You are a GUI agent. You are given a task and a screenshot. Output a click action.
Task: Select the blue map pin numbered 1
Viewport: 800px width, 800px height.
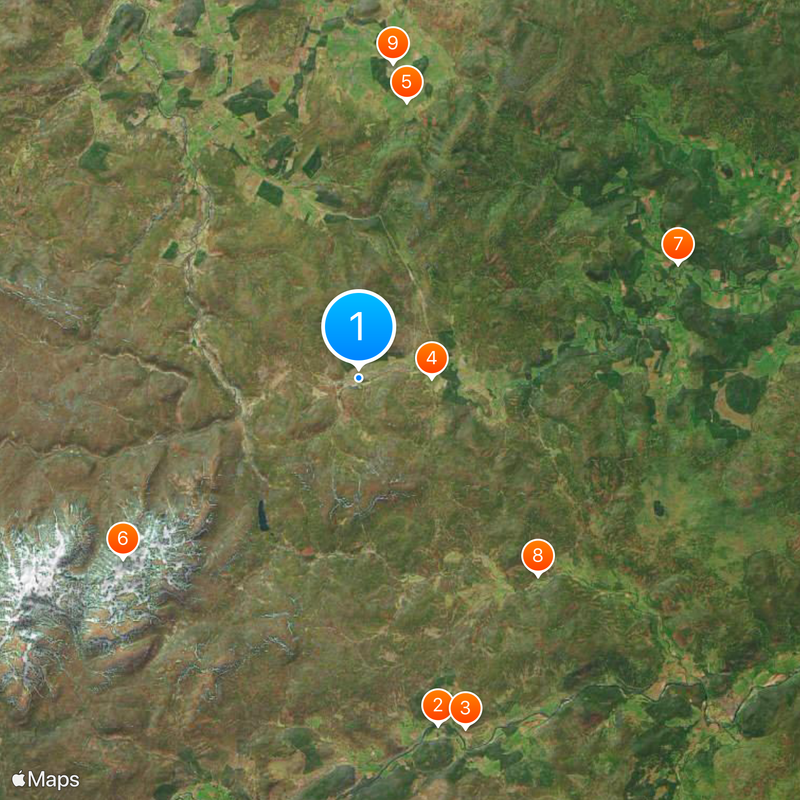pos(358,327)
